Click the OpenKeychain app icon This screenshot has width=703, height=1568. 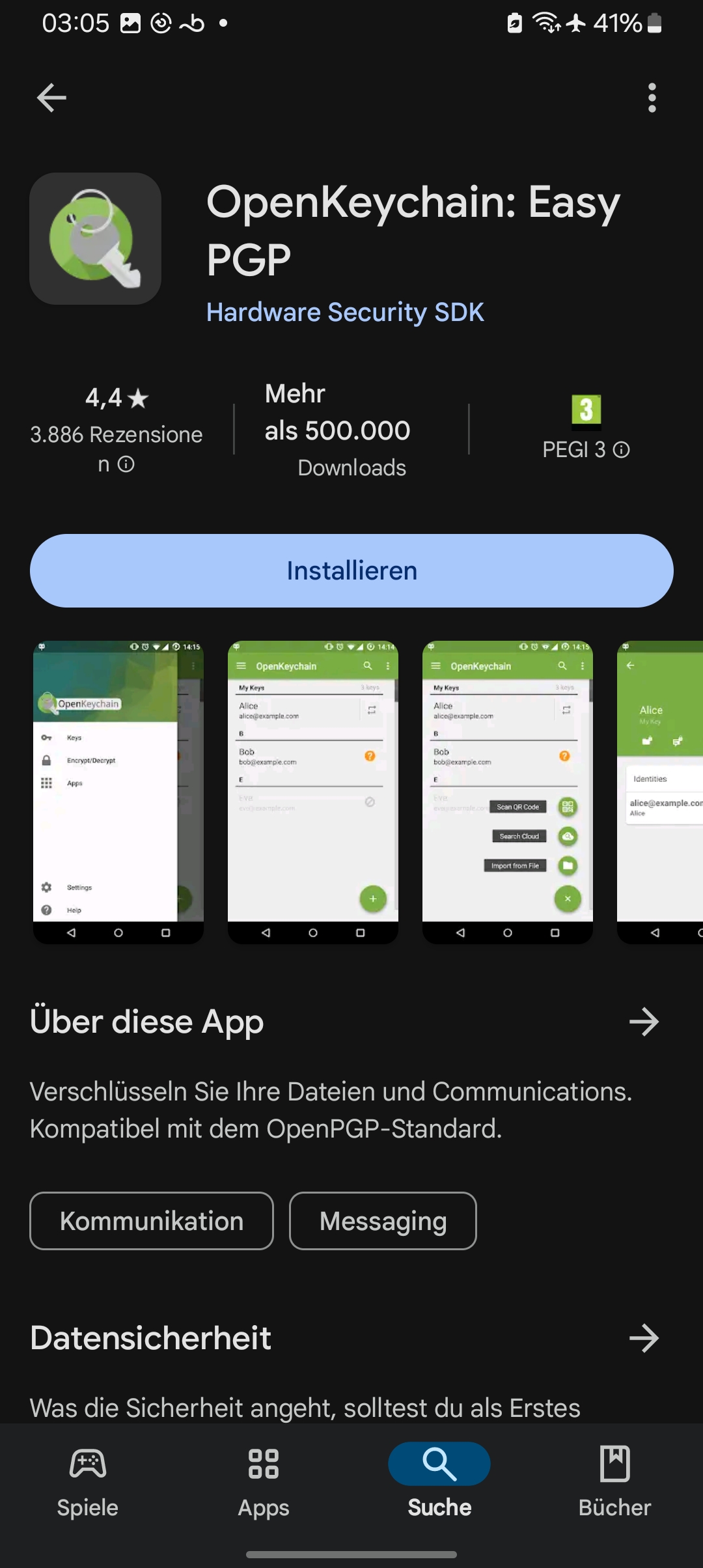coord(95,239)
